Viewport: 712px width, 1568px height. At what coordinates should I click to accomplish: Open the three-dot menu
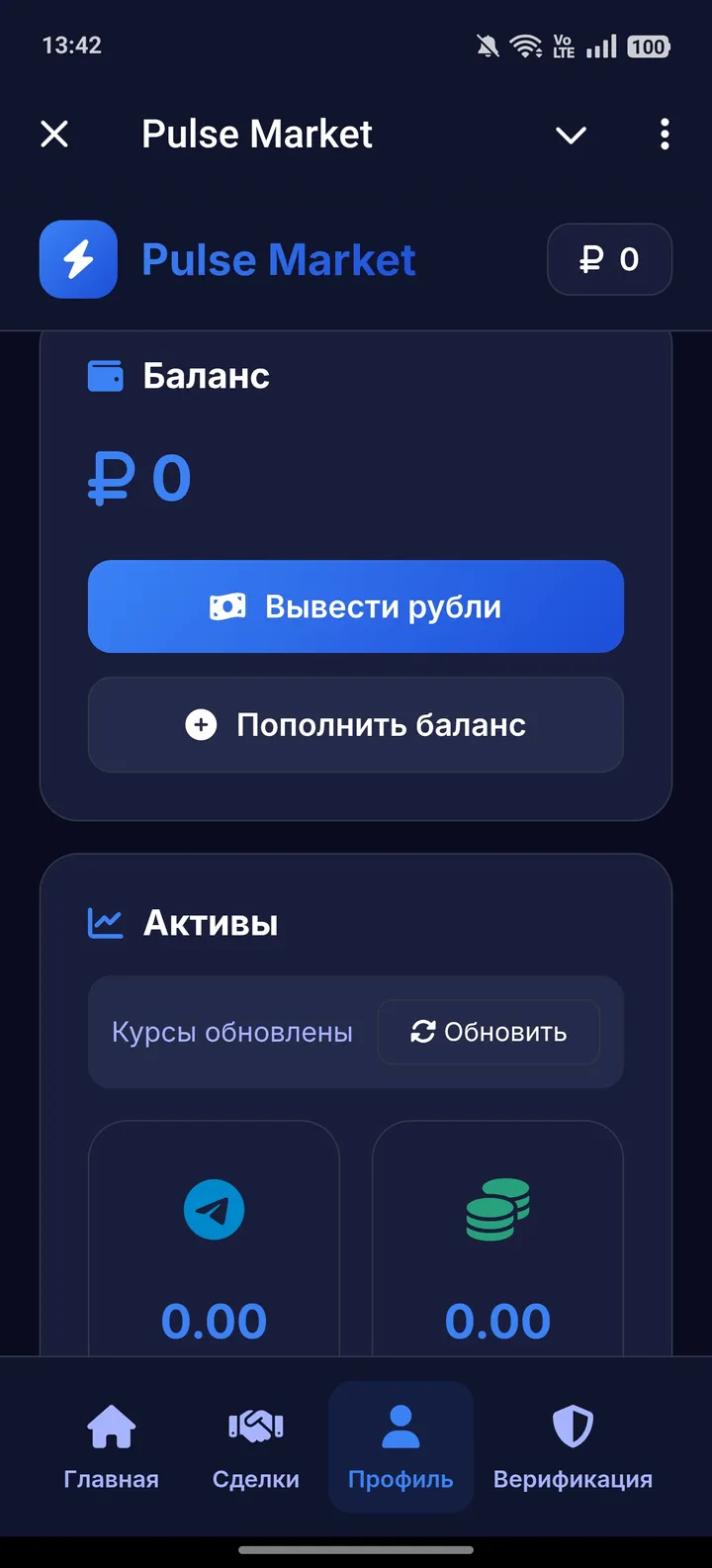click(x=664, y=134)
